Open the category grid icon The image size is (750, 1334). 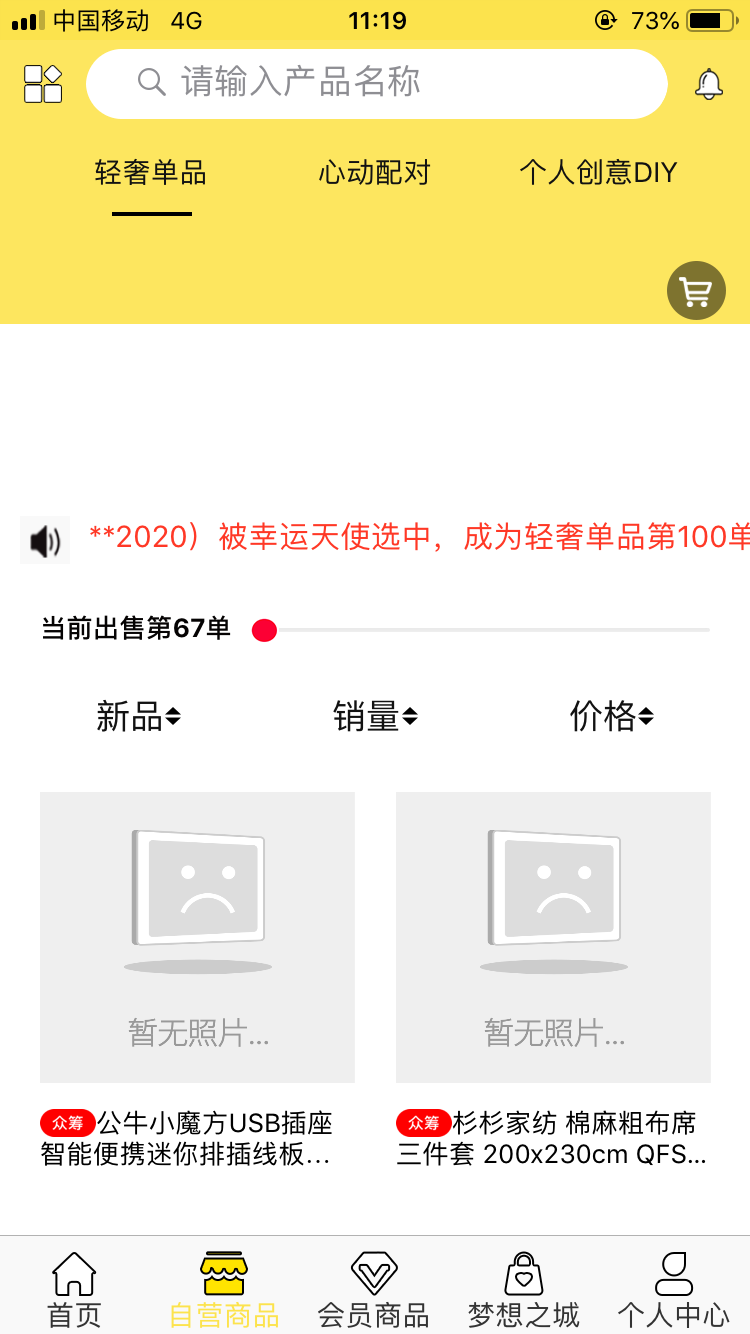tap(43, 84)
